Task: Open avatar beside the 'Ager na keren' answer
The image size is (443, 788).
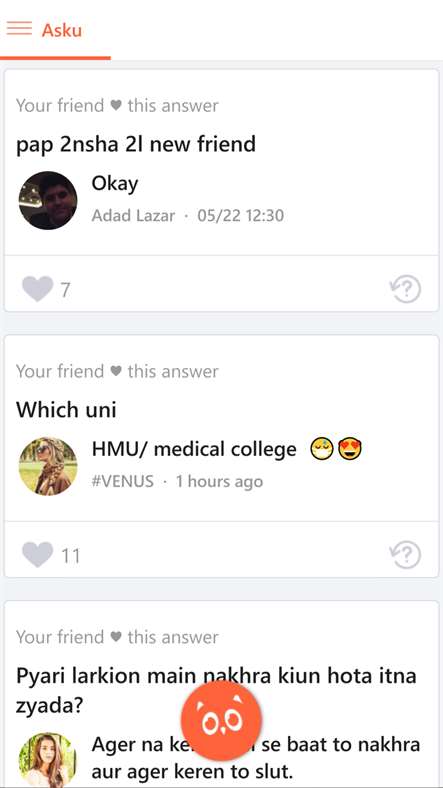Action: point(48,760)
